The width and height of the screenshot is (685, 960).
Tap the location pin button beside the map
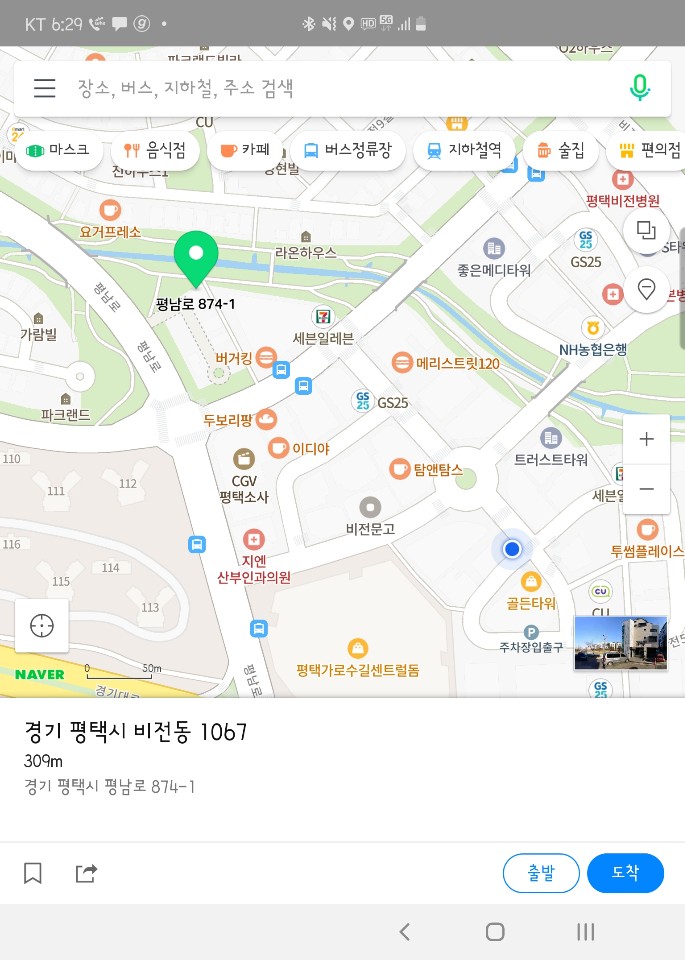coord(646,290)
